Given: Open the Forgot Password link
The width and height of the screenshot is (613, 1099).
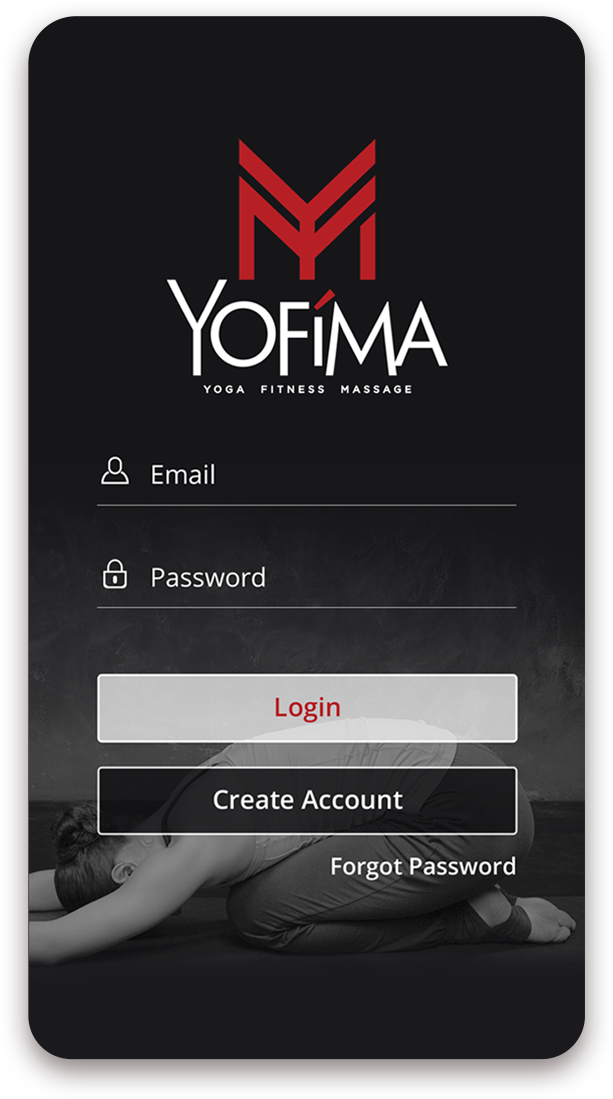Looking at the screenshot, I should click(423, 866).
